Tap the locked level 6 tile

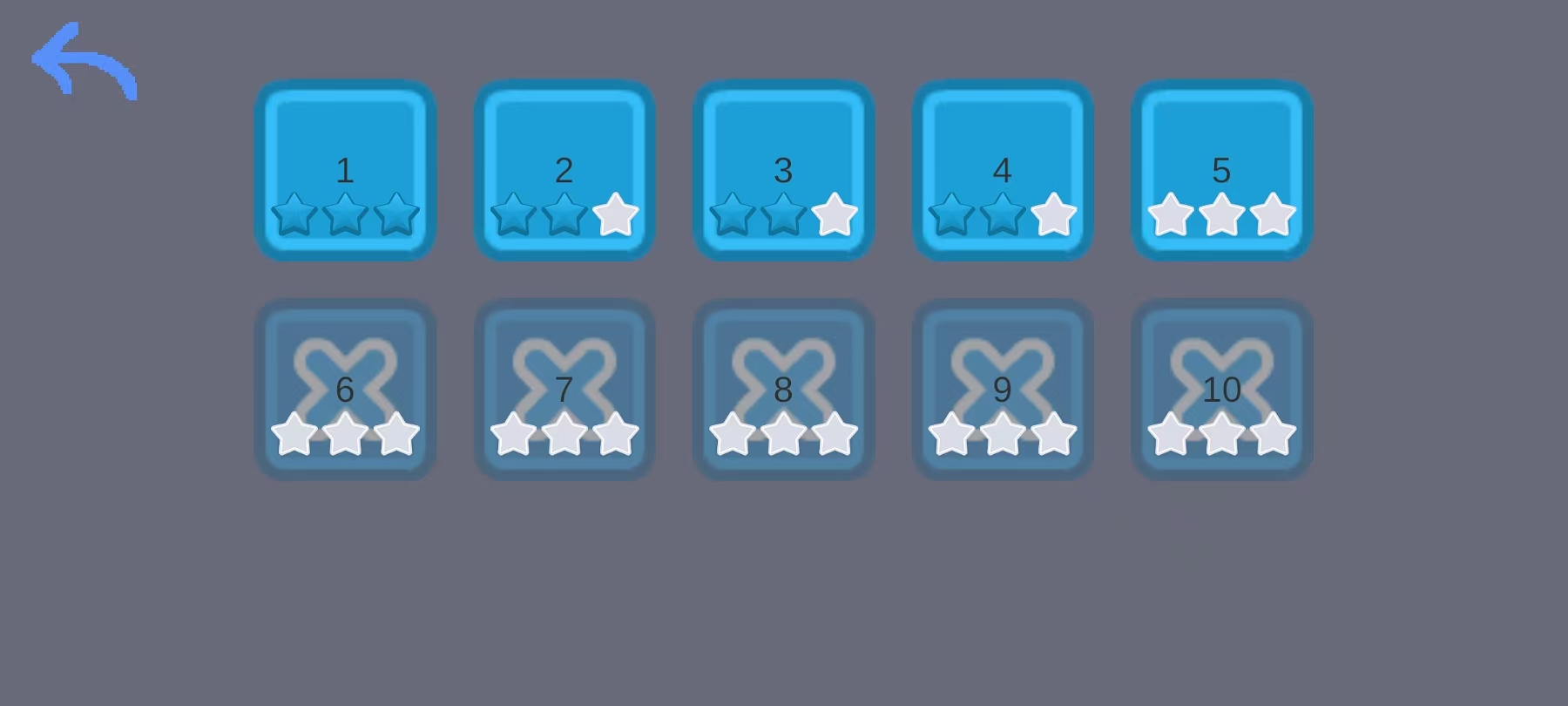click(x=345, y=389)
